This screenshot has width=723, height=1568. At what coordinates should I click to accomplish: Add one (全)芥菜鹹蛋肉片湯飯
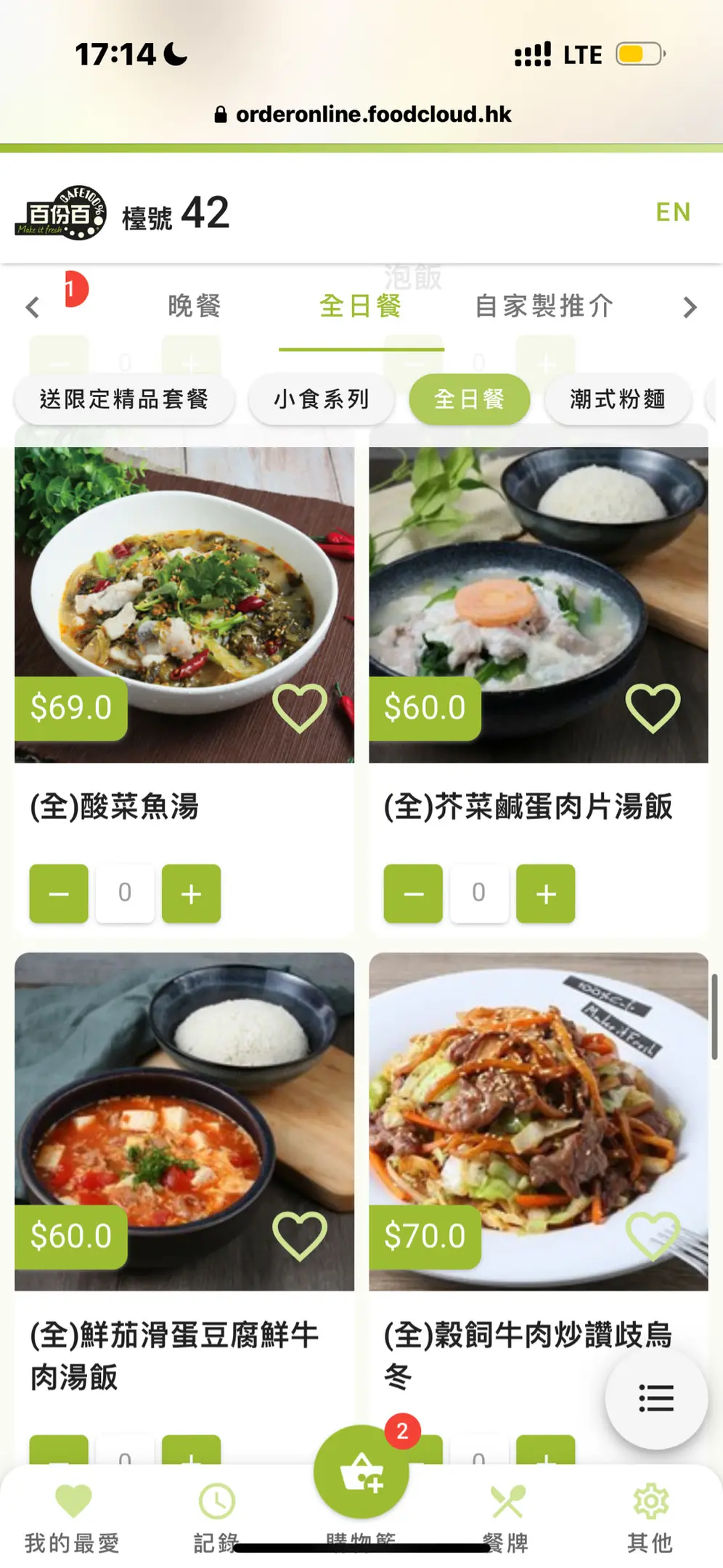[x=545, y=894]
